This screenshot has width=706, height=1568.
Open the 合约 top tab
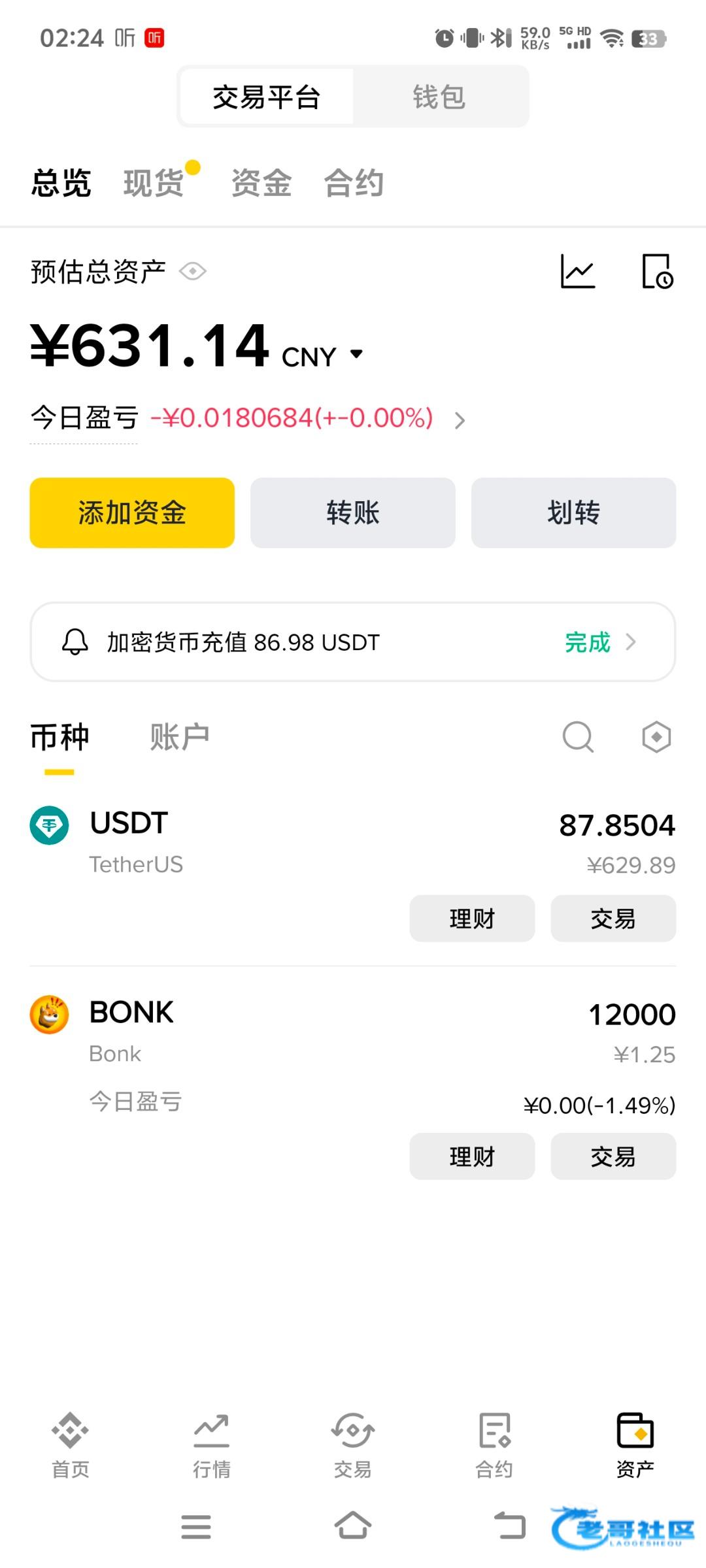coord(354,182)
